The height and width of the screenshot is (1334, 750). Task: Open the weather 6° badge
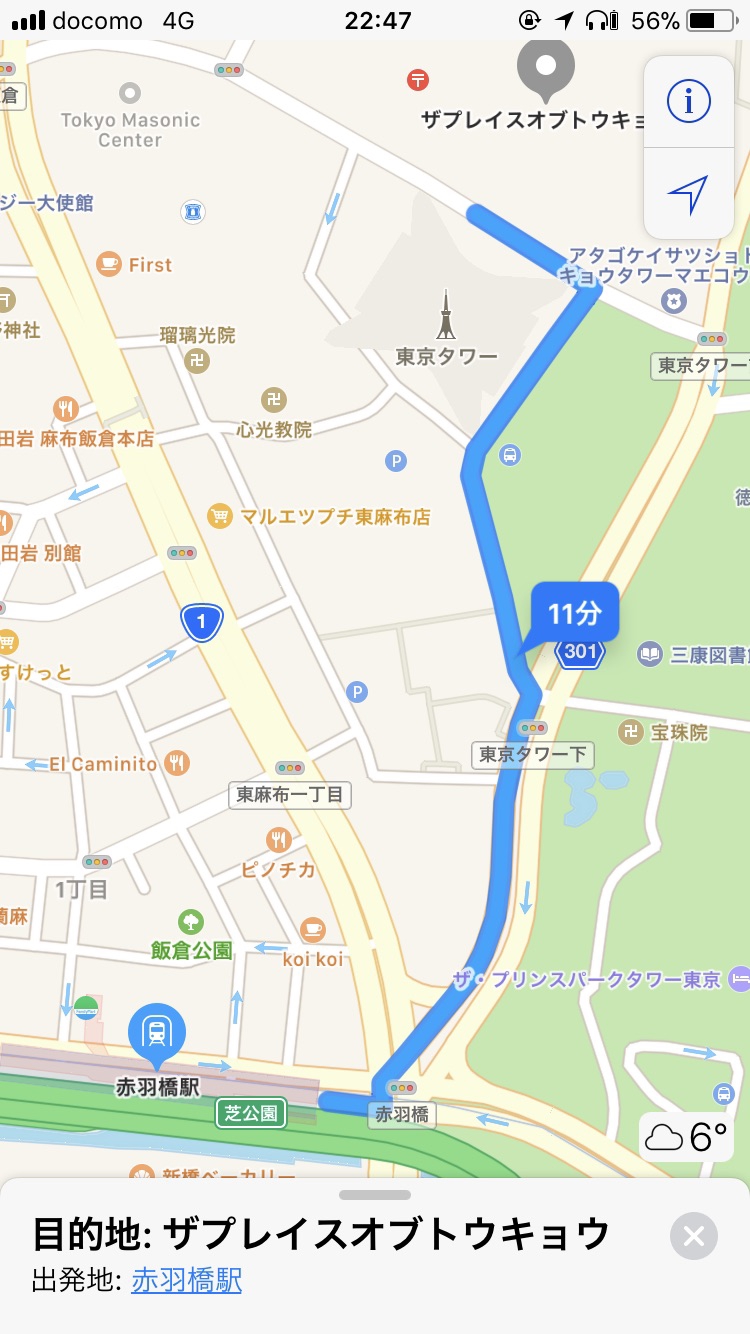(x=688, y=1137)
